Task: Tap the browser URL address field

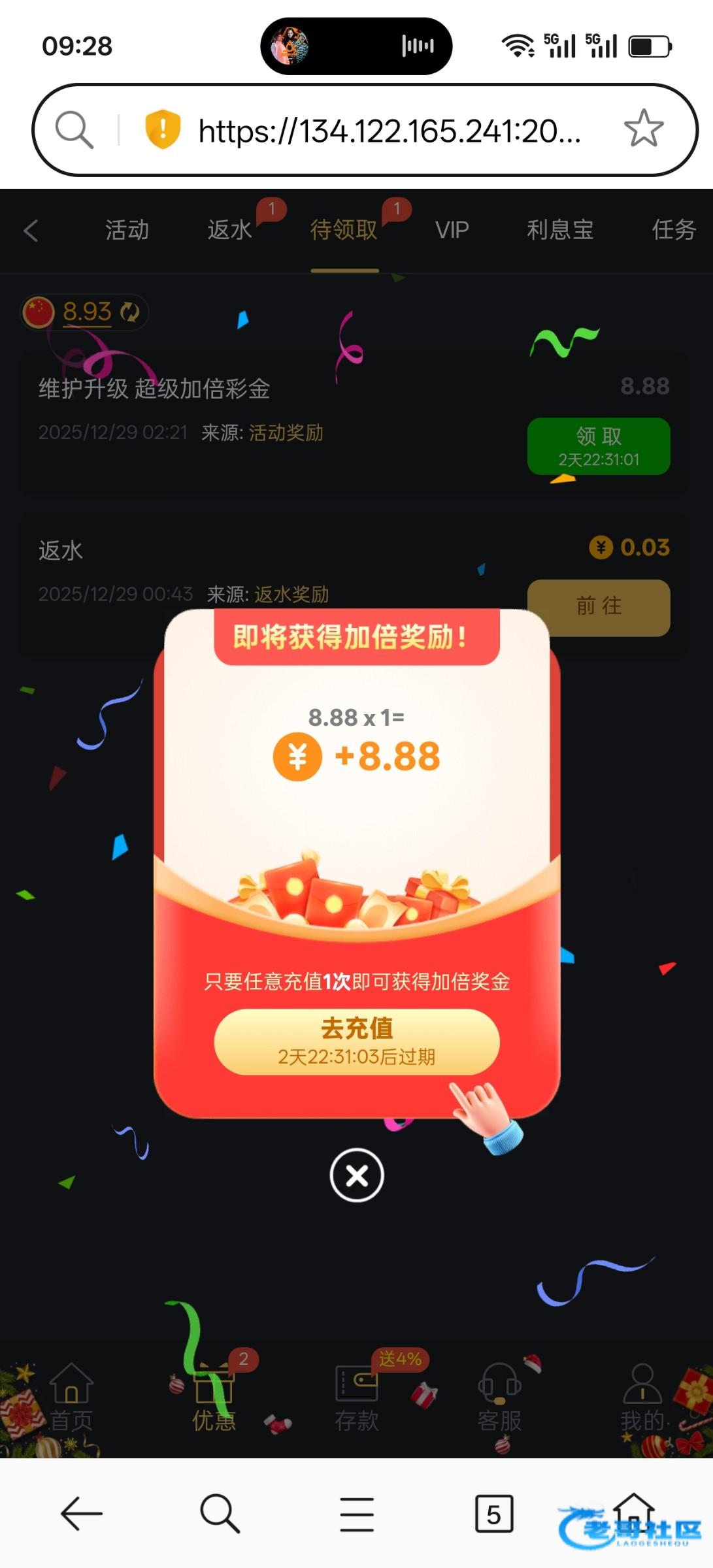Action: coord(389,131)
